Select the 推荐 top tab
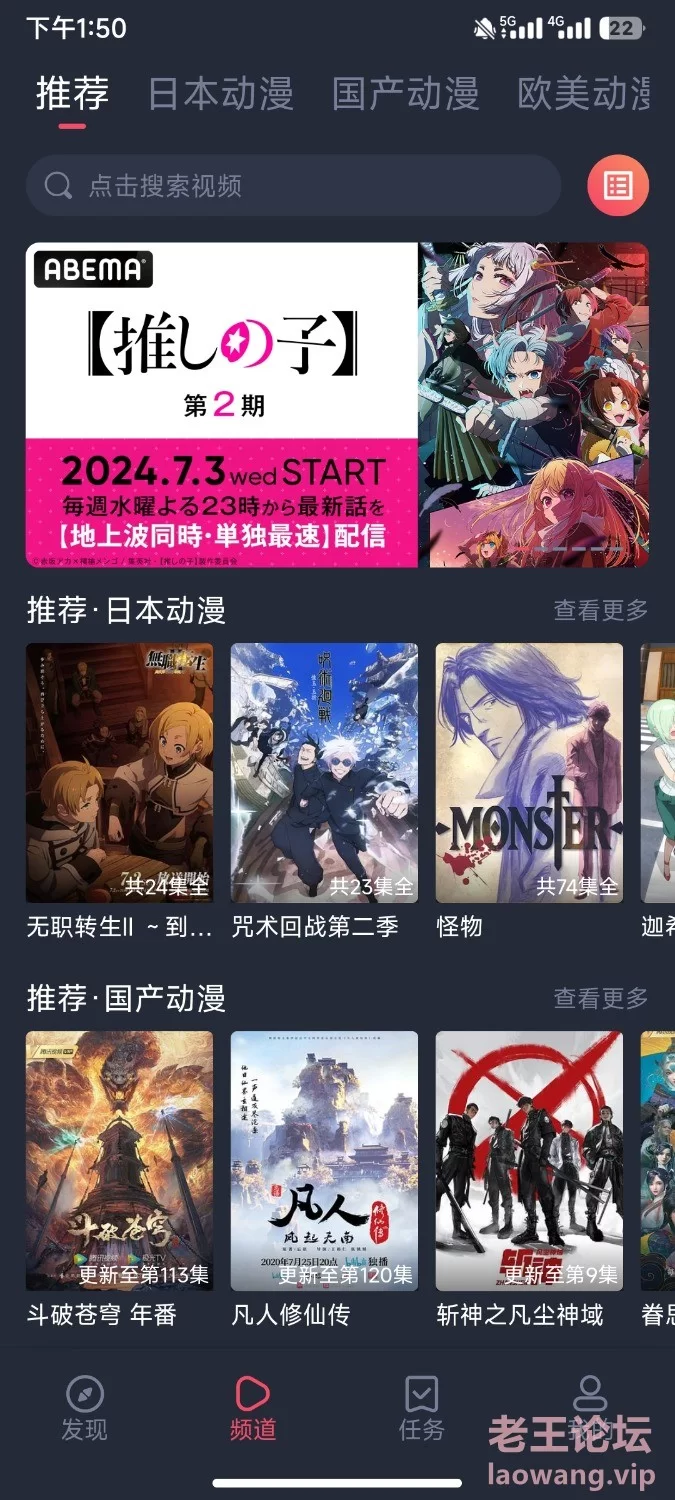The image size is (675, 1500). 72,93
